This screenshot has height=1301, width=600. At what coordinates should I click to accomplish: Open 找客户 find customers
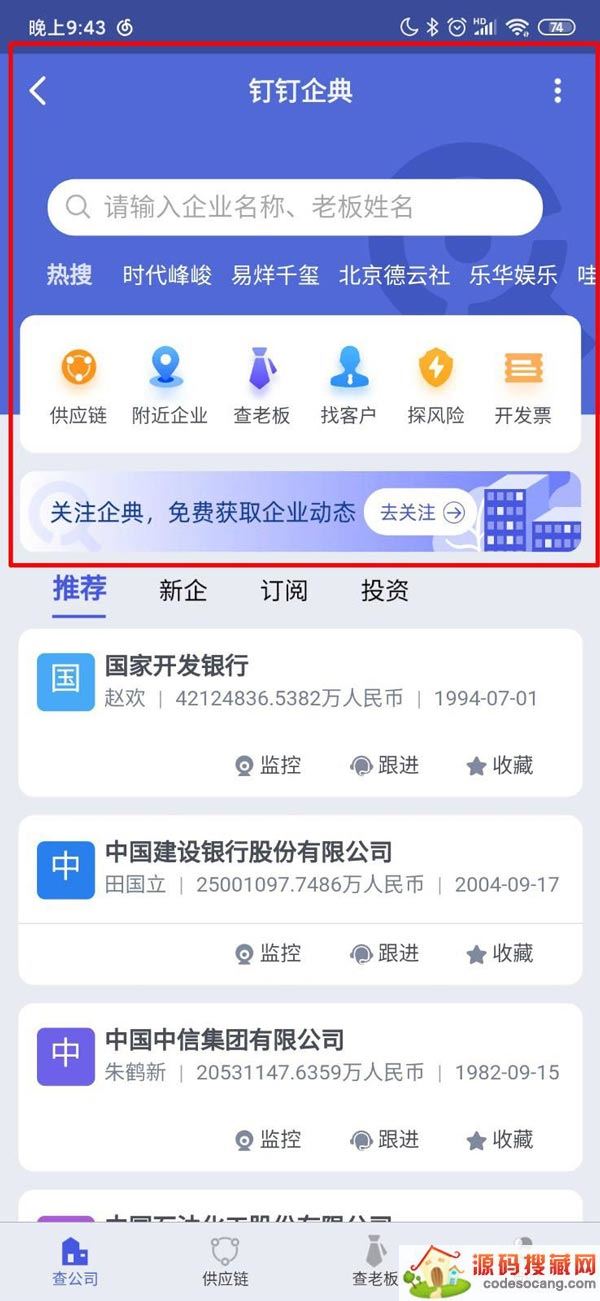[x=348, y=385]
